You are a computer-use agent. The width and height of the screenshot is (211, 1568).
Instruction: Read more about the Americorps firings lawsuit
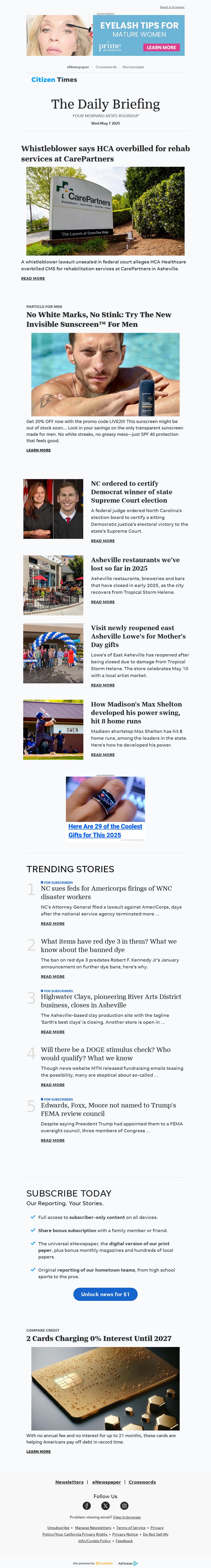[52, 923]
